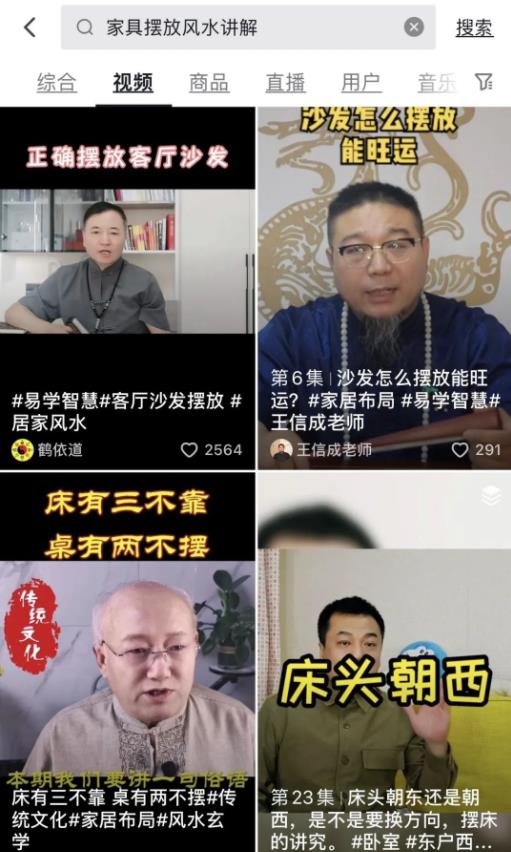
Task: Open the 音乐 tab
Action: pos(437,83)
